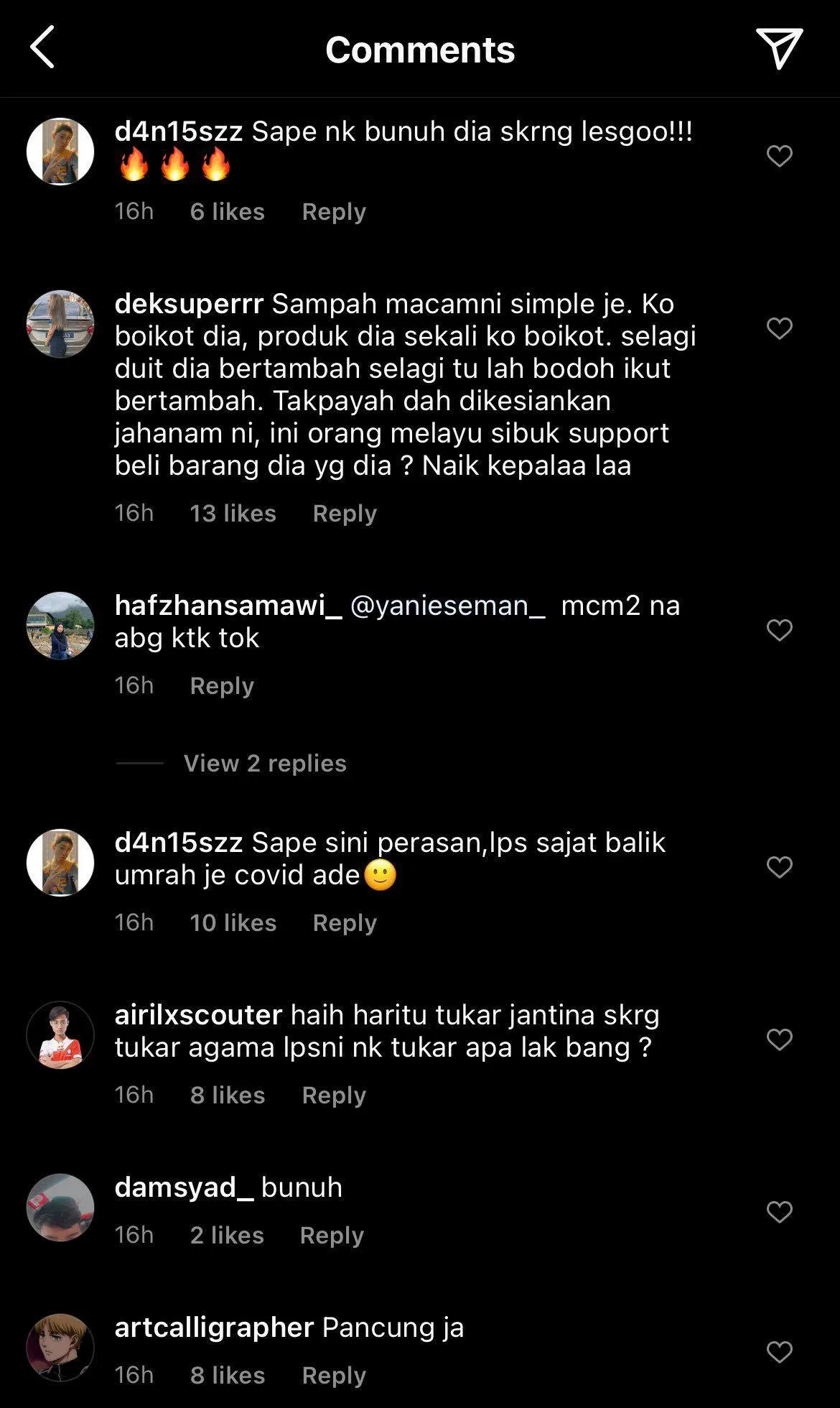Like artcalligrapher's comment
The image size is (840, 1408).
click(779, 1352)
